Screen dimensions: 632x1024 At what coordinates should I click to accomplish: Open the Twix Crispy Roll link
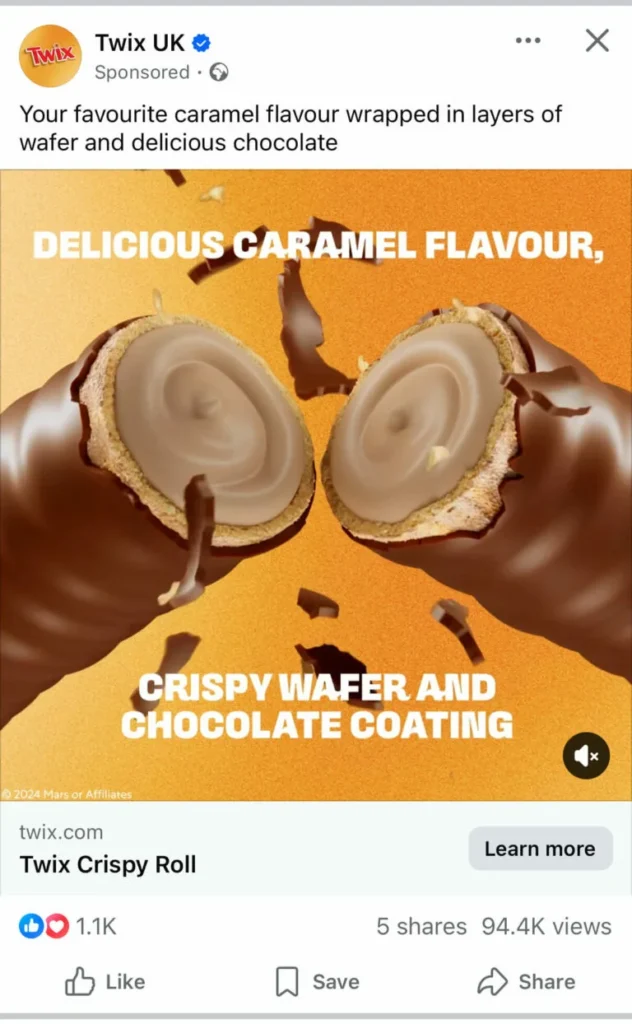click(108, 864)
